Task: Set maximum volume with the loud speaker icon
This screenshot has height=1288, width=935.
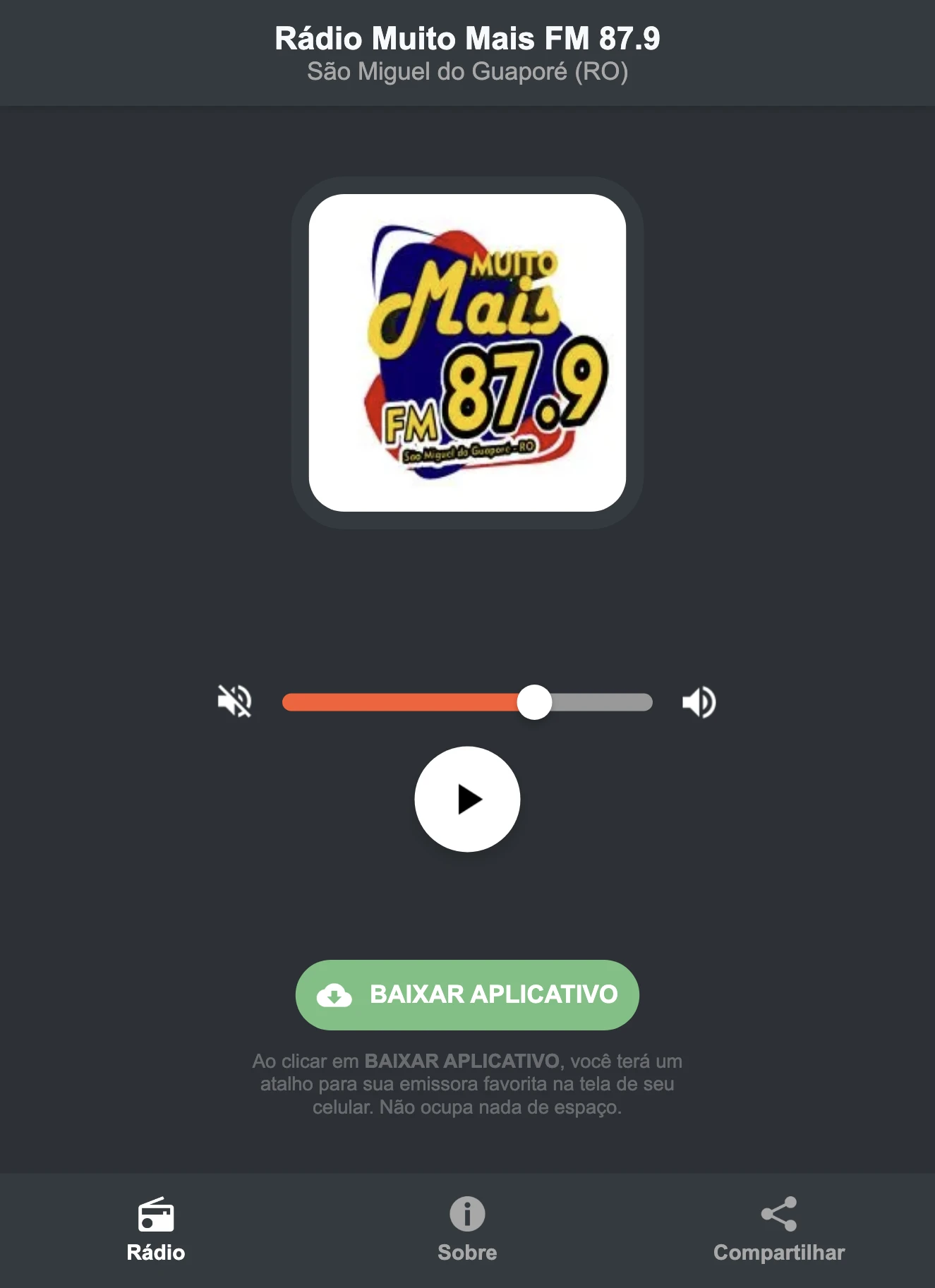Action: (699, 701)
